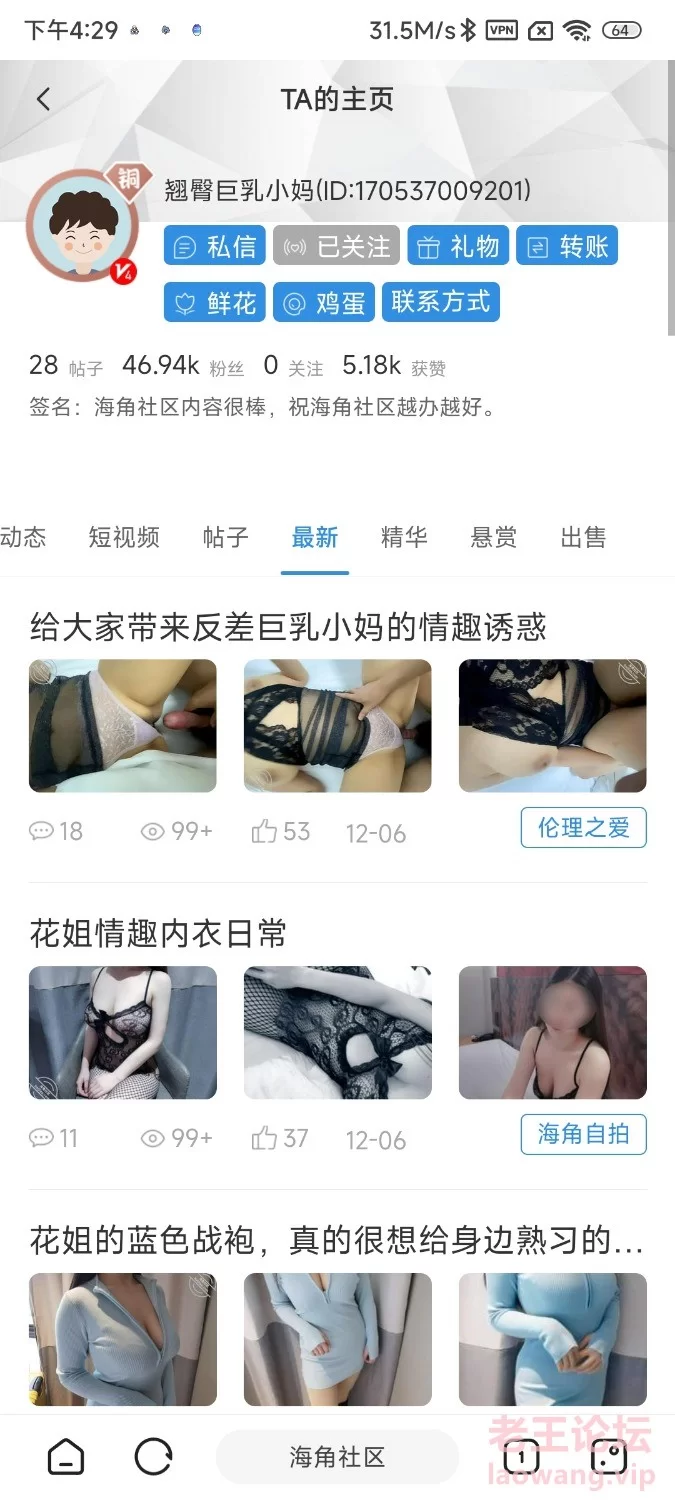Tap the 已关注 following button
The width and height of the screenshot is (675, 1500).
point(336,246)
